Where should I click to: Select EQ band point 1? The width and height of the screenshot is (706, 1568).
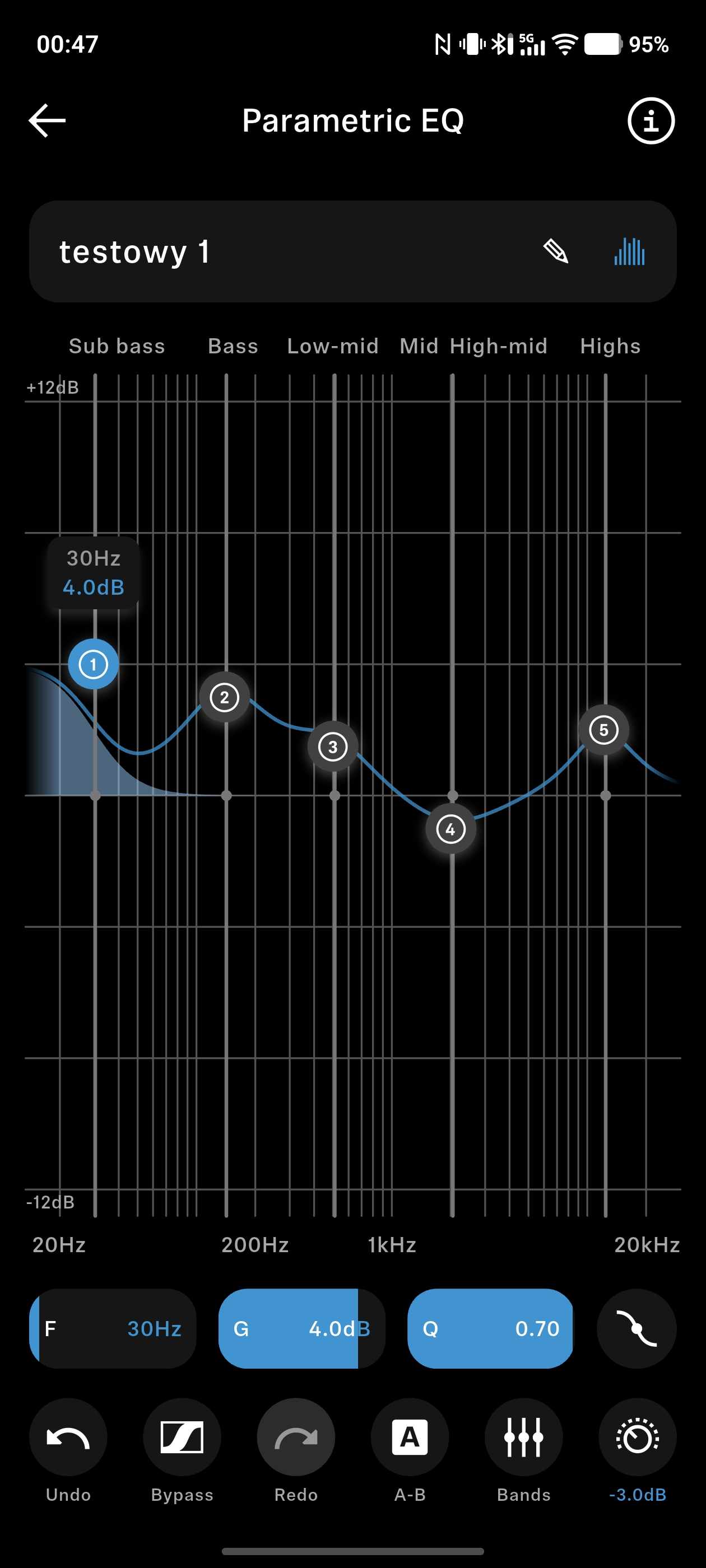tap(93, 664)
